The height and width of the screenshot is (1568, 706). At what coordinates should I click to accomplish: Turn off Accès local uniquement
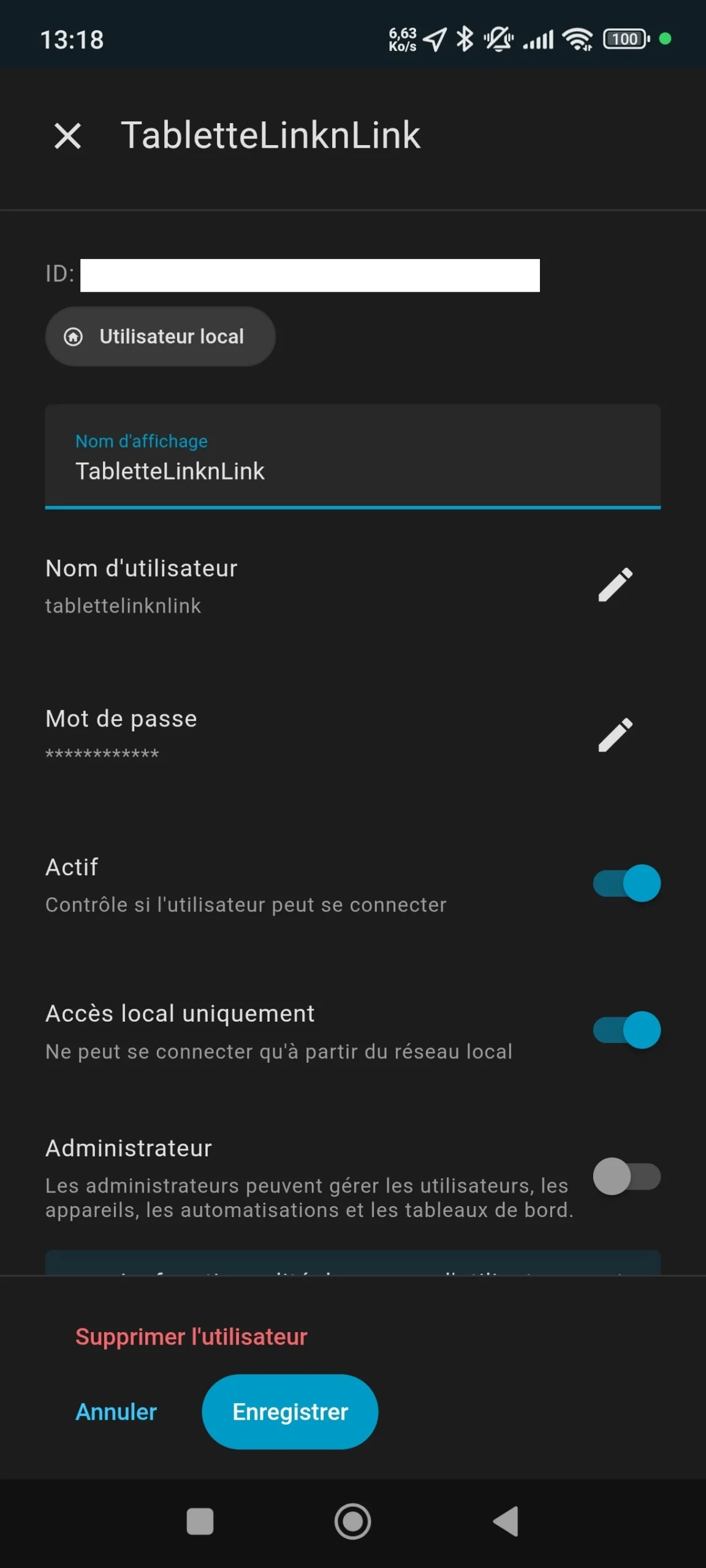626,1030
